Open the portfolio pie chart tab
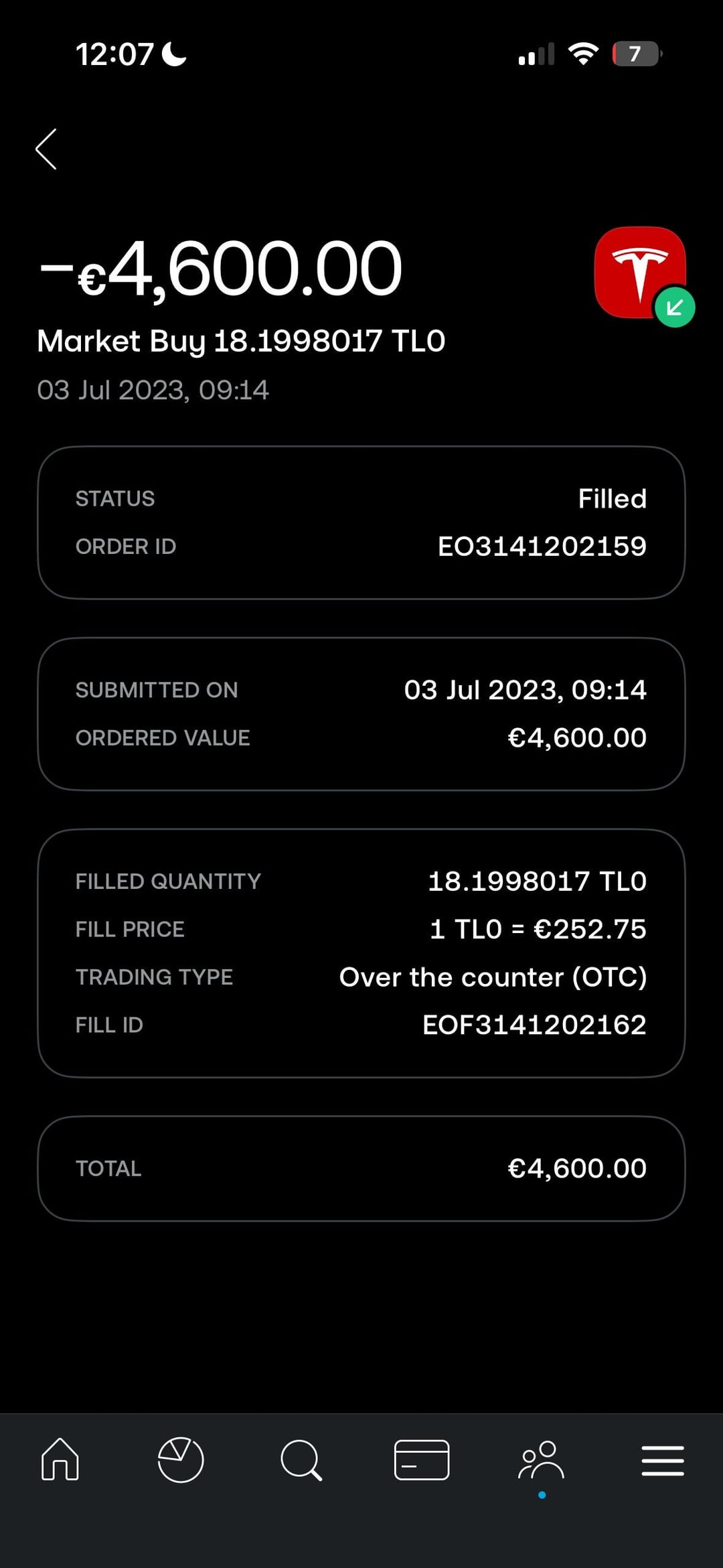 [181, 1459]
